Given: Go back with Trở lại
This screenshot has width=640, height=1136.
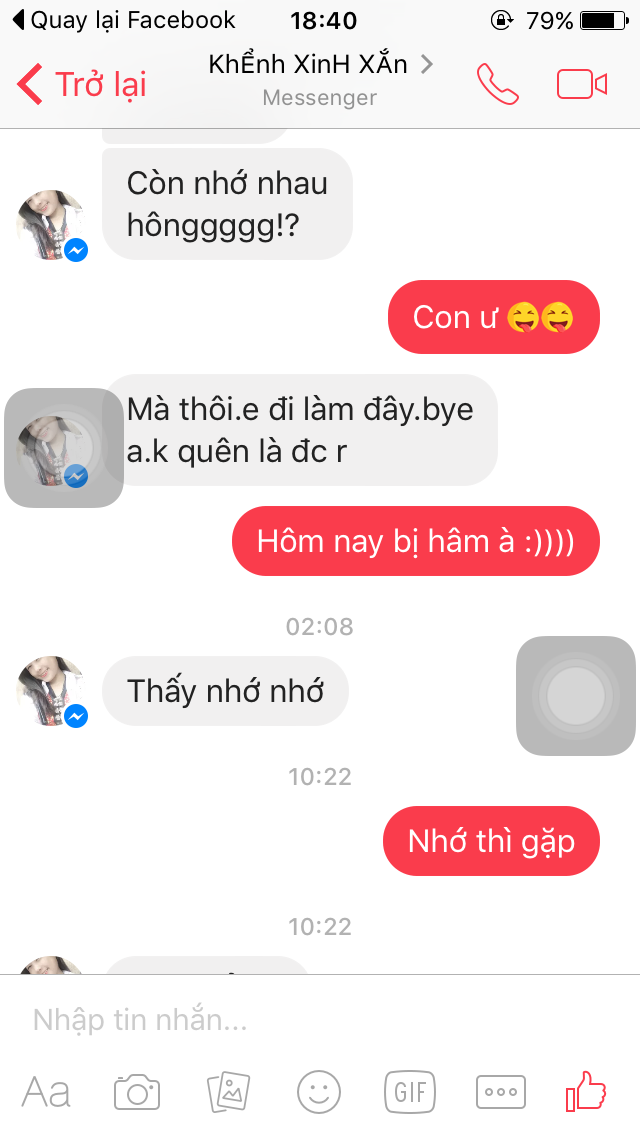Looking at the screenshot, I should (81, 84).
